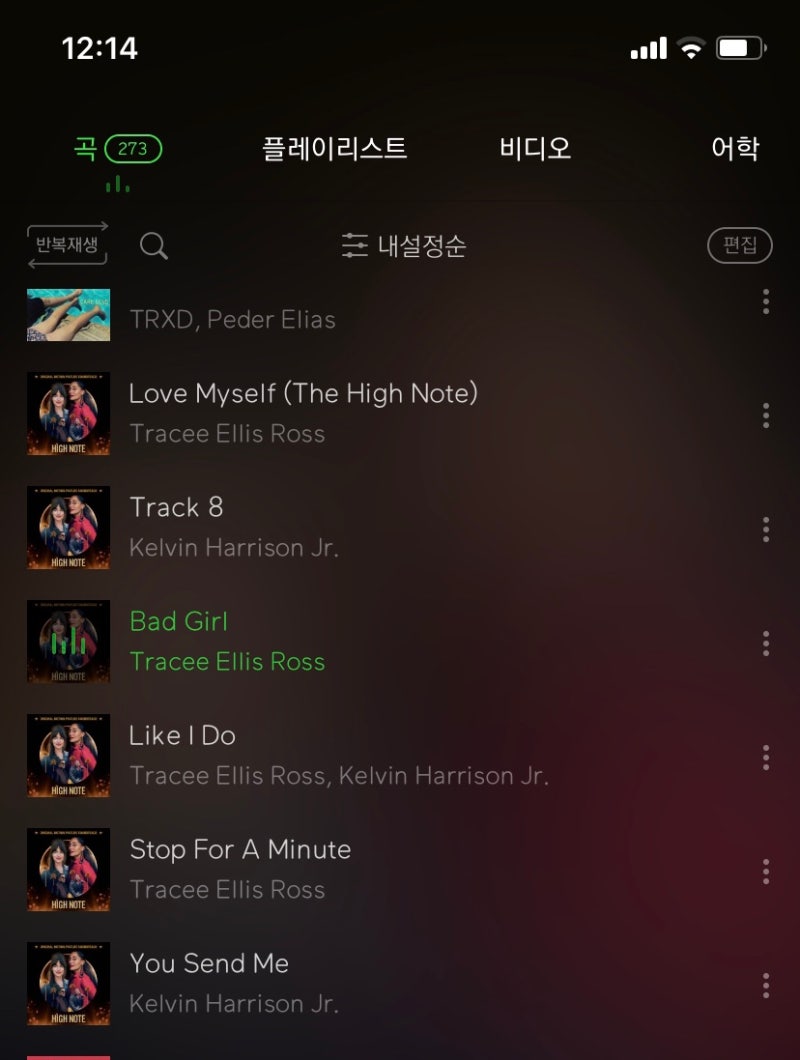Image resolution: width=800 pixels, height=1060 pixels.
Task: Open options menu for Bad Girl
Action: [x=765, y=644]
